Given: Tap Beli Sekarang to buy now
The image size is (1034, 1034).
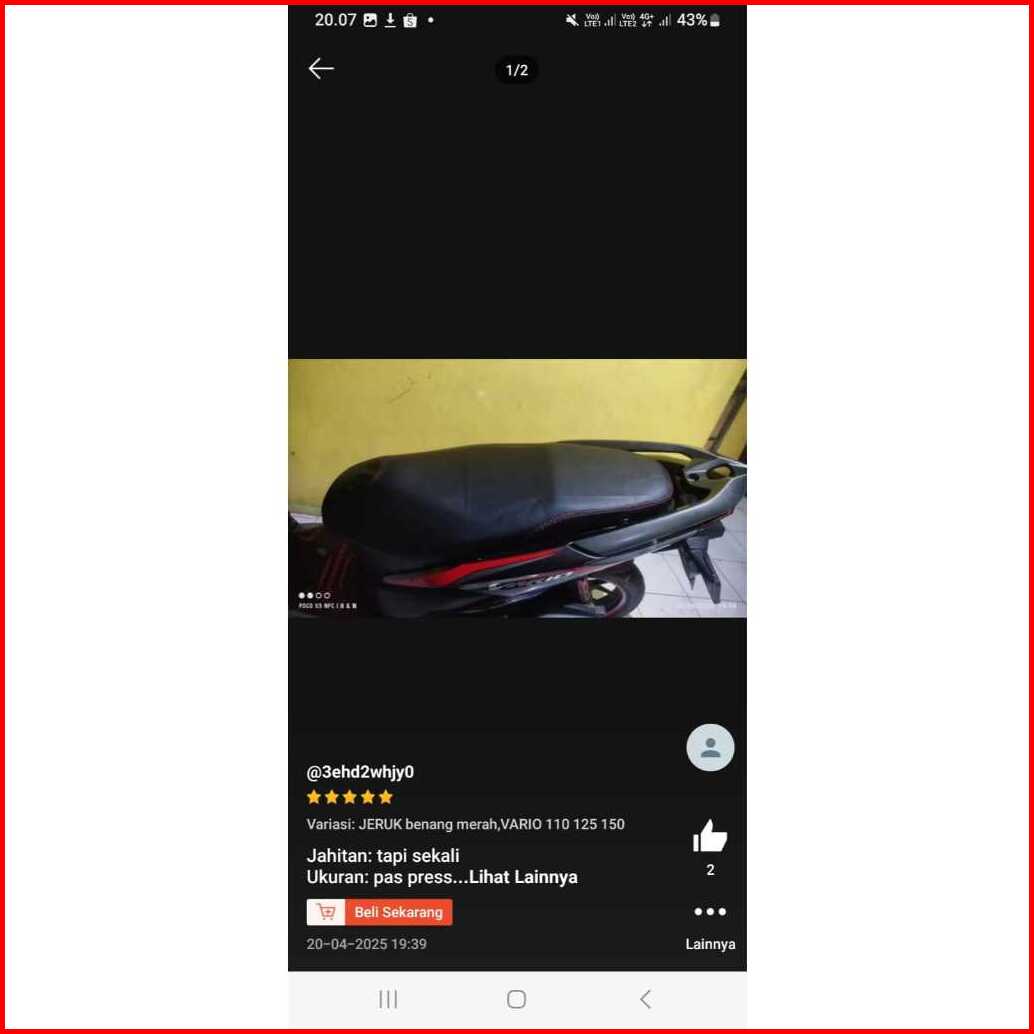Looking at the screenshot, I should tap(380, 912).
